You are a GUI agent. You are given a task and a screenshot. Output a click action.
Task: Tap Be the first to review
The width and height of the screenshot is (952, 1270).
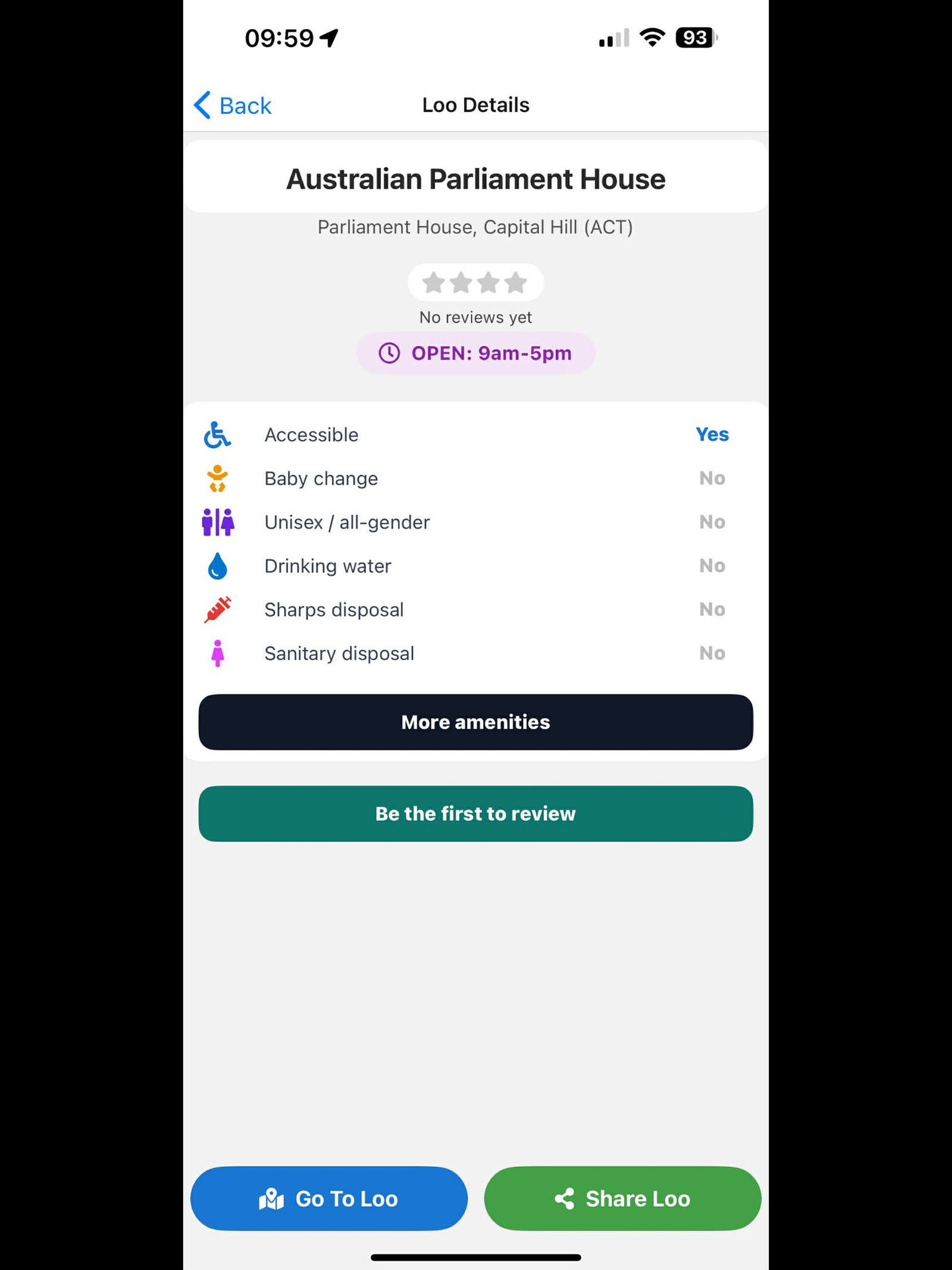(475, 814)
